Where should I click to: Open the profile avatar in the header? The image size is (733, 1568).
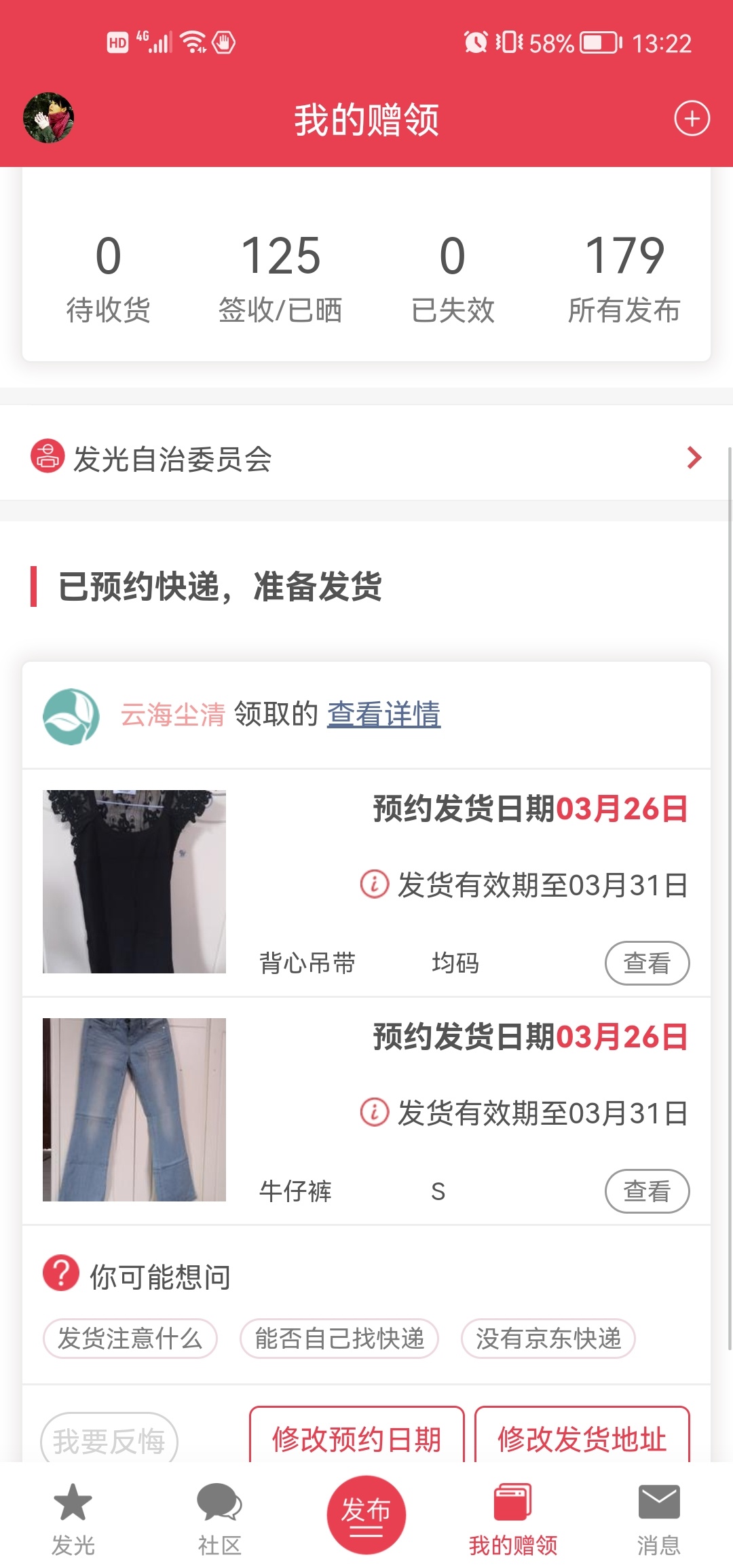tap(48, 118)
